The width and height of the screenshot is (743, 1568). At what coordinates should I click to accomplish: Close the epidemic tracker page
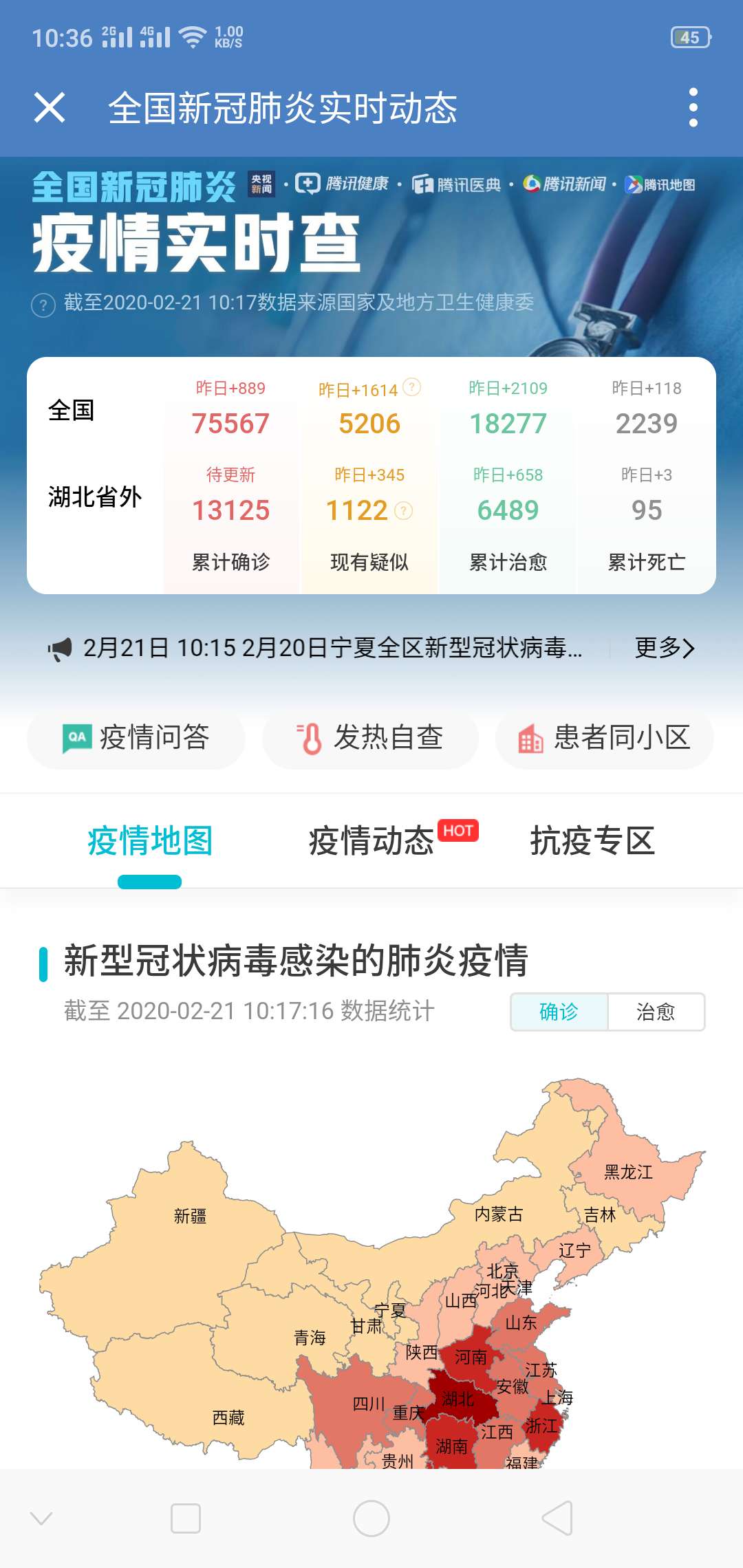50,108
